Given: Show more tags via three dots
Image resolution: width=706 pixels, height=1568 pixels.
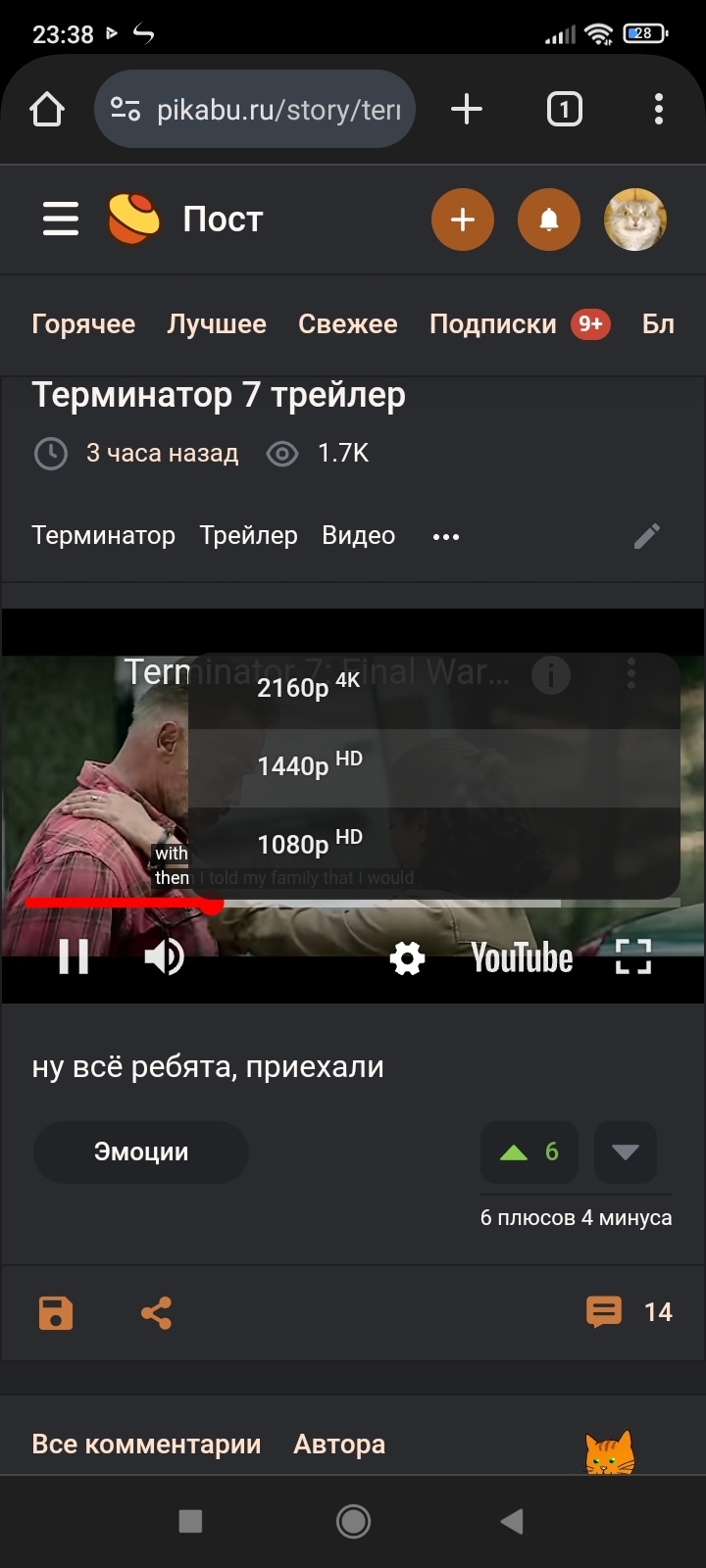Looking at the screenshot, I should click(x=446, y=537).
